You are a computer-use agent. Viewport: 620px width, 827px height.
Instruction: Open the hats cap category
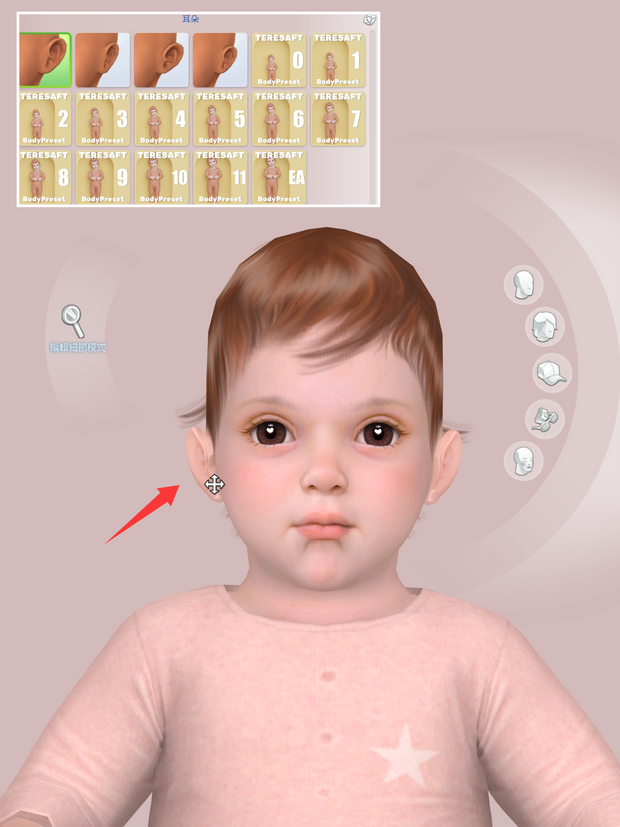coord(551,373)
